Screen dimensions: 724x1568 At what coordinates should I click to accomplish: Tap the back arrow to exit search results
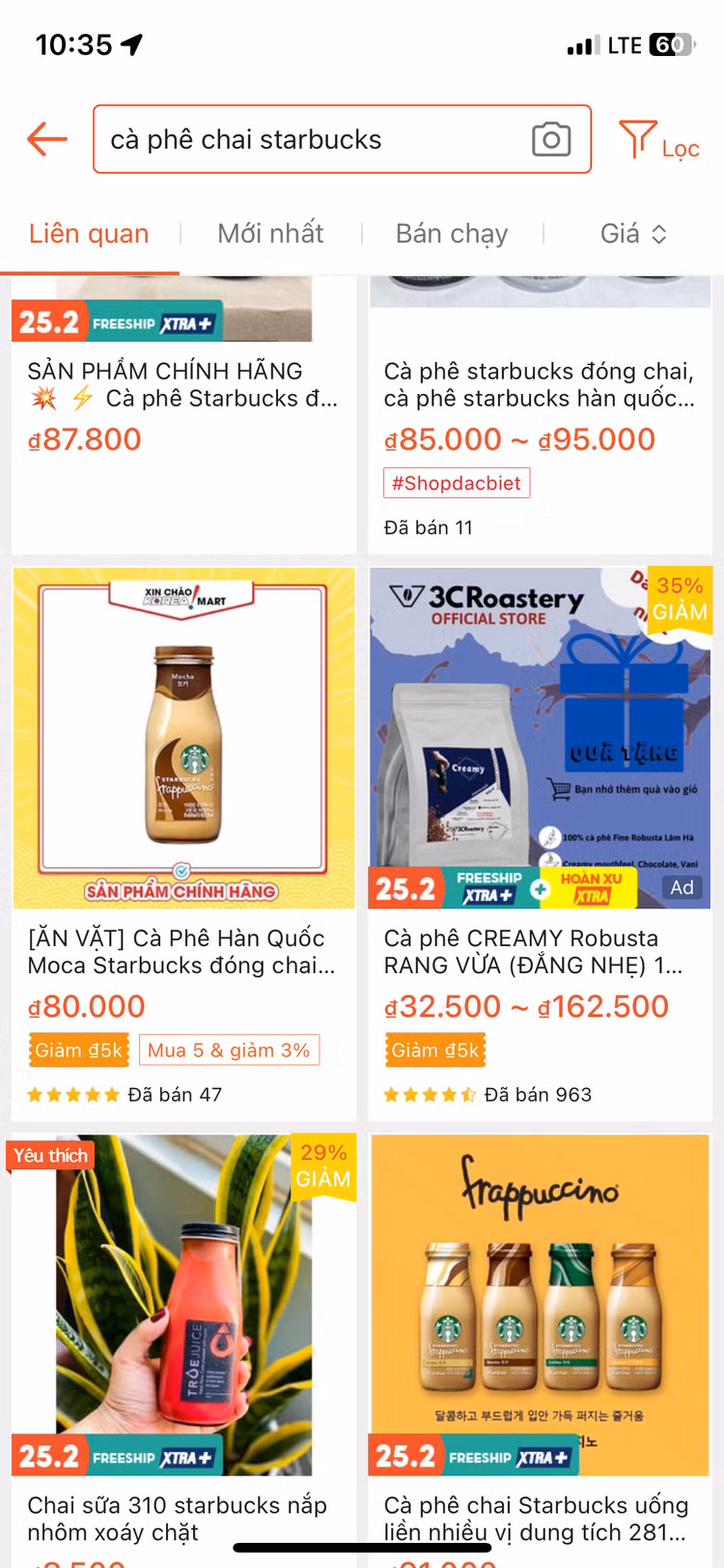(45, 139)
